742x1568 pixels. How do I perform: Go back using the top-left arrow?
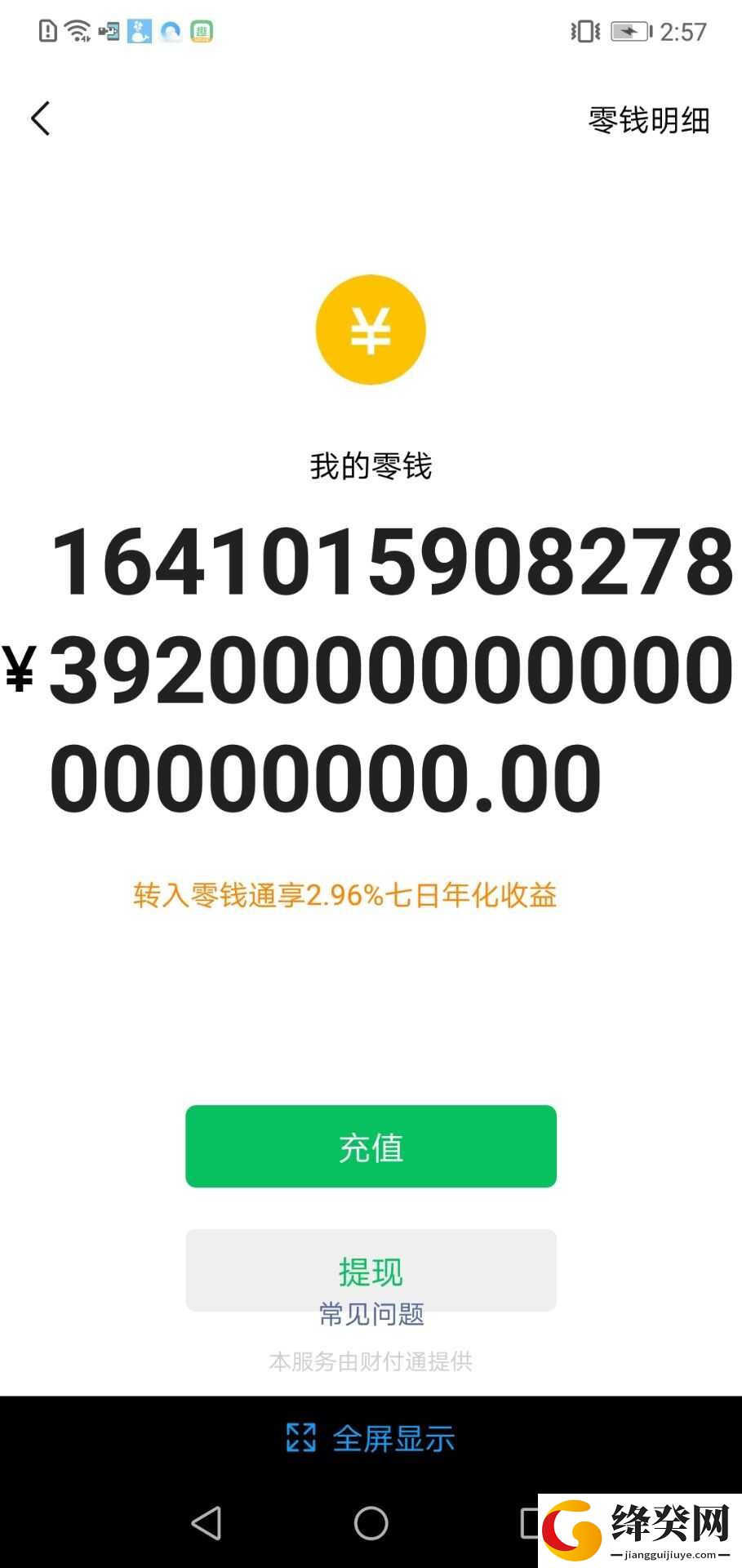point(41,119)
